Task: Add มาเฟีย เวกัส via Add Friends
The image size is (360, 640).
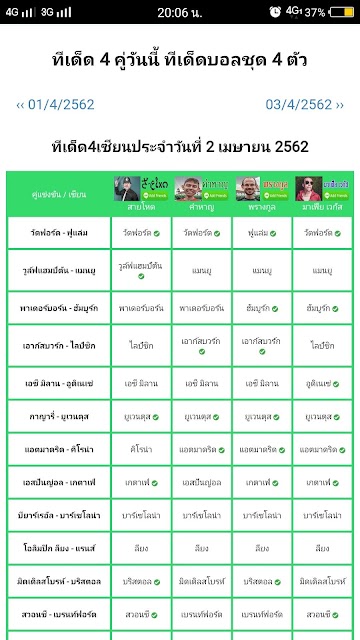Action: 336,196
